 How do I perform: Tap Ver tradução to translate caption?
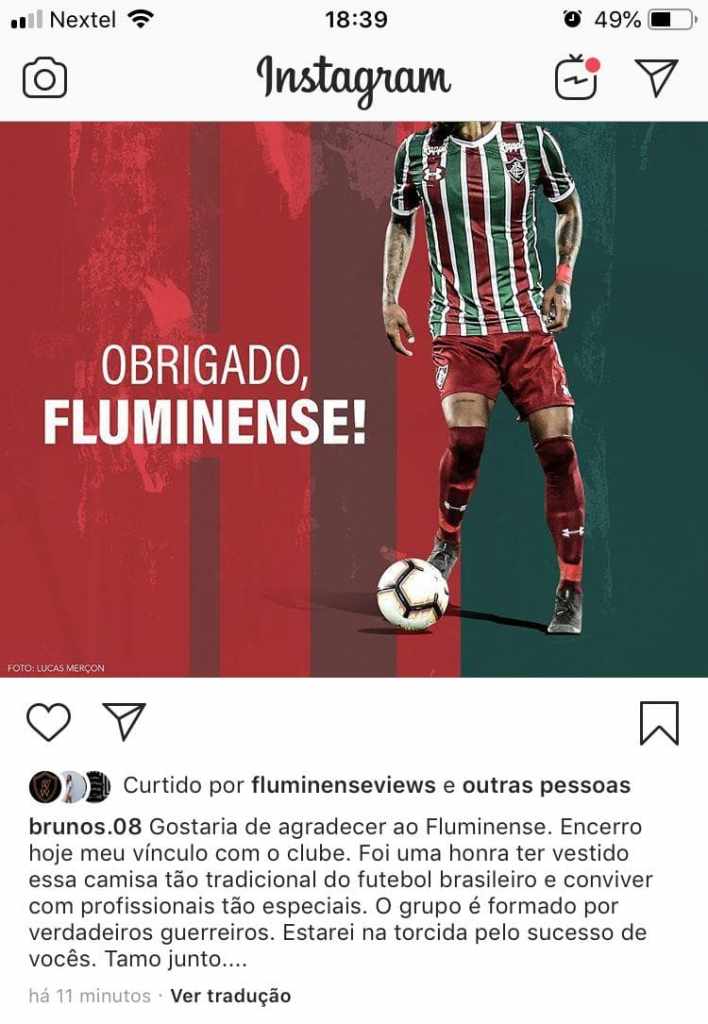(230, 996)
